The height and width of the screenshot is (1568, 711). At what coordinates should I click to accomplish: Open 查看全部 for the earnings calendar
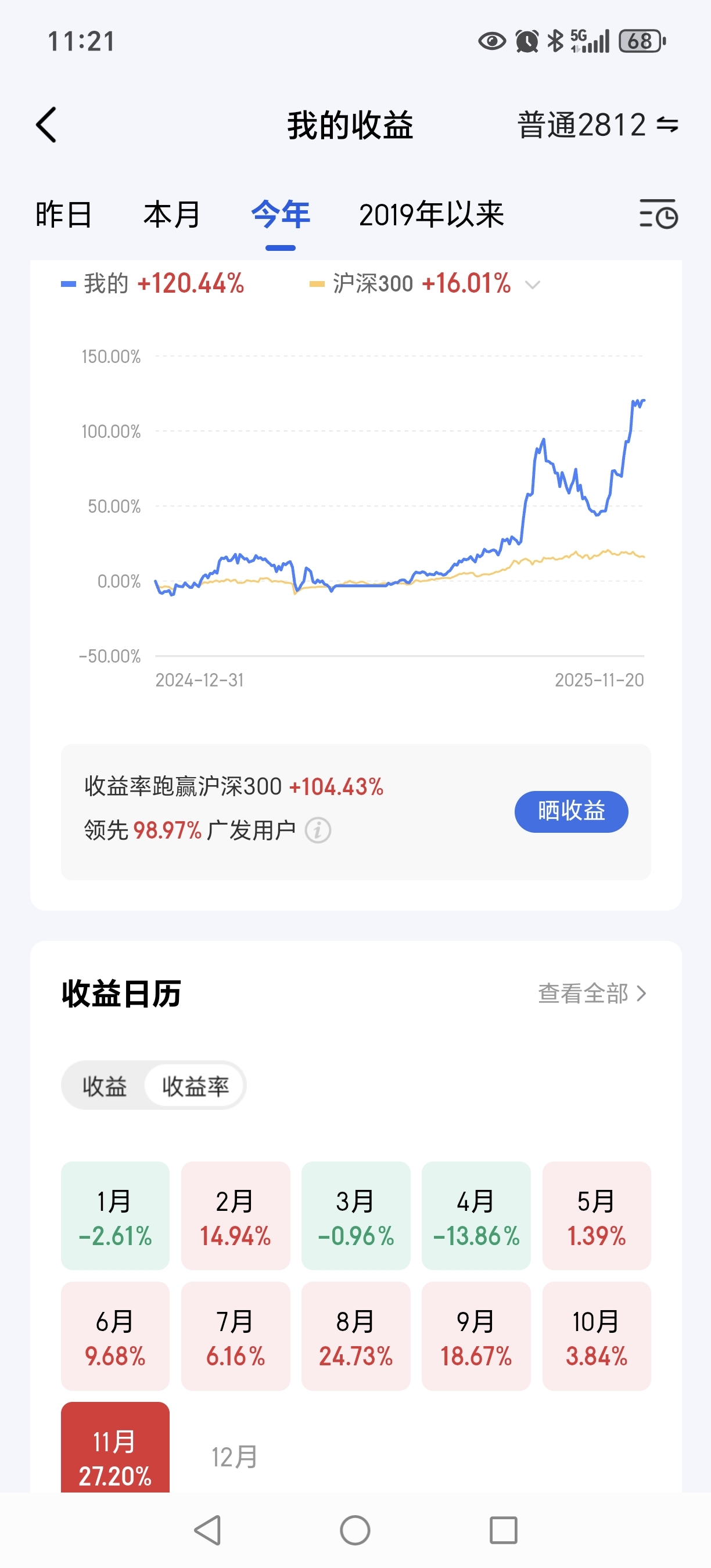coord(592,994)
